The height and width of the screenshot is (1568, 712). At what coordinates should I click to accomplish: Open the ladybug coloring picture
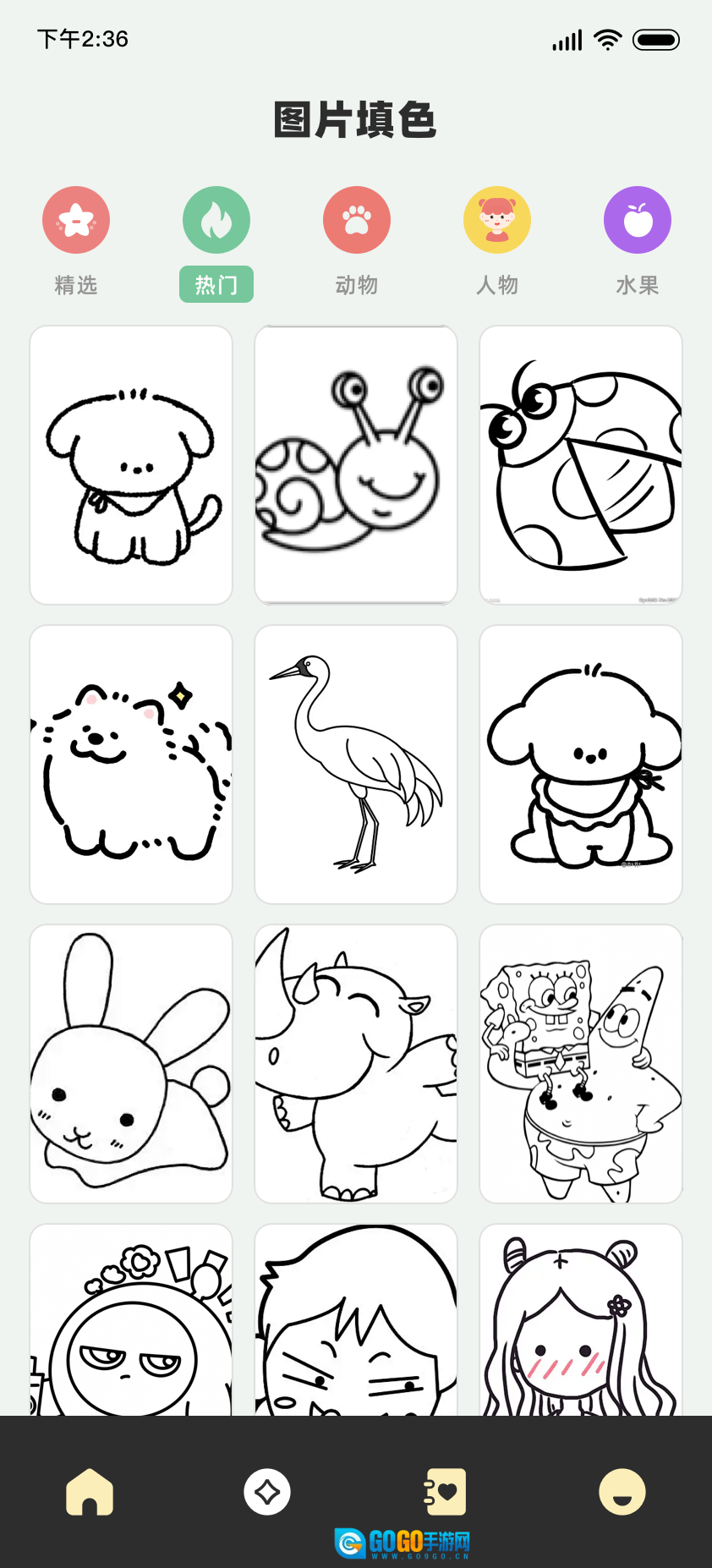(x=581, y=465)
